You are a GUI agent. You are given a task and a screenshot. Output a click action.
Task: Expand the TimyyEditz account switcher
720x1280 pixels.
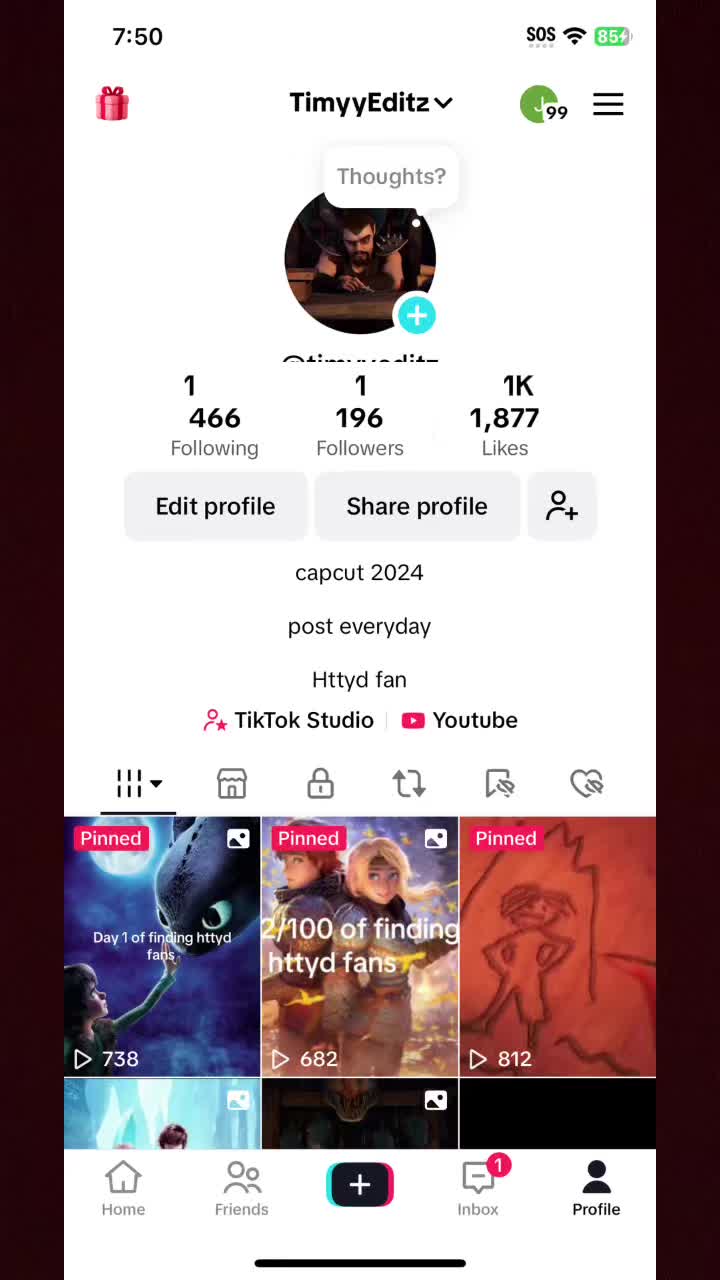370,103
